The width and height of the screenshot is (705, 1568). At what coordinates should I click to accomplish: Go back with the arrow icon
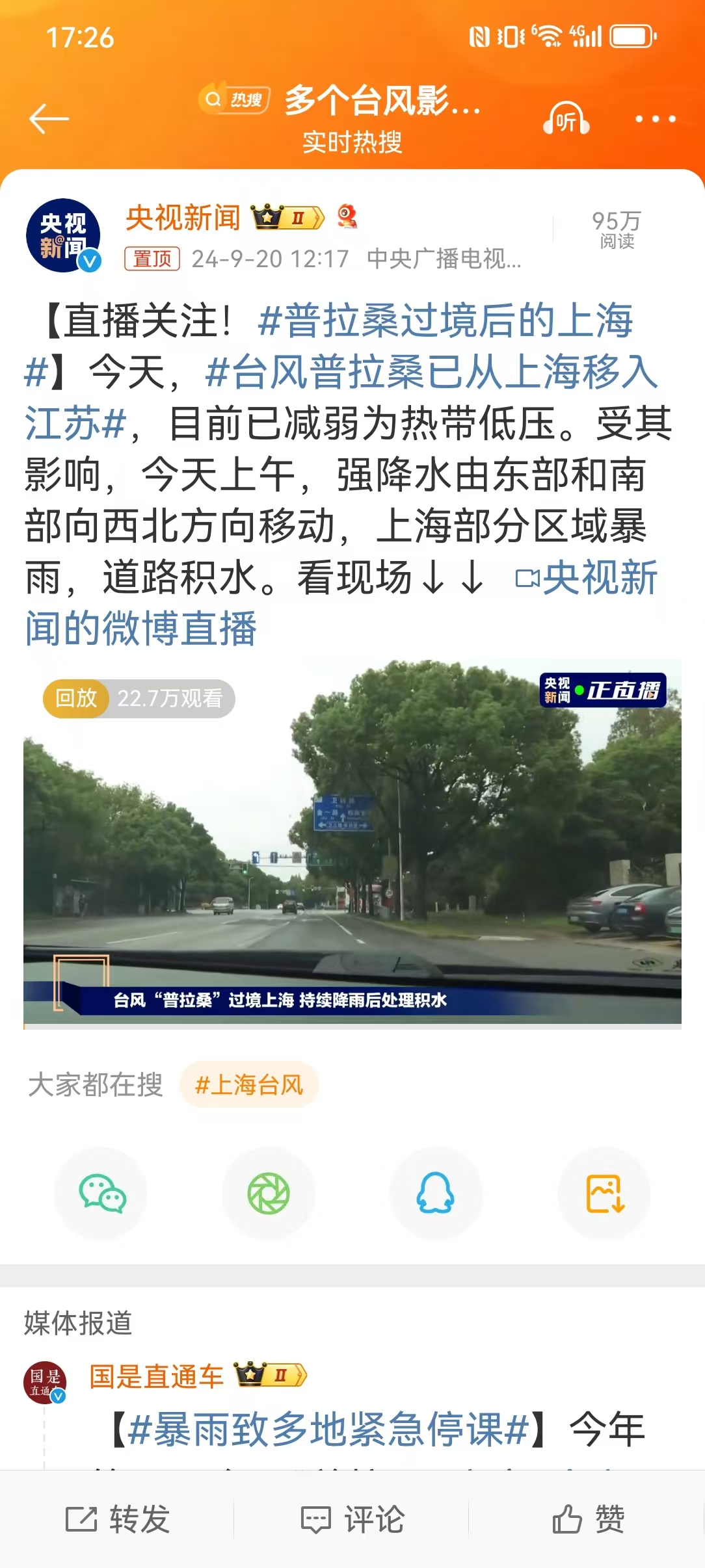pyautogui.click(x=49, y=119)
